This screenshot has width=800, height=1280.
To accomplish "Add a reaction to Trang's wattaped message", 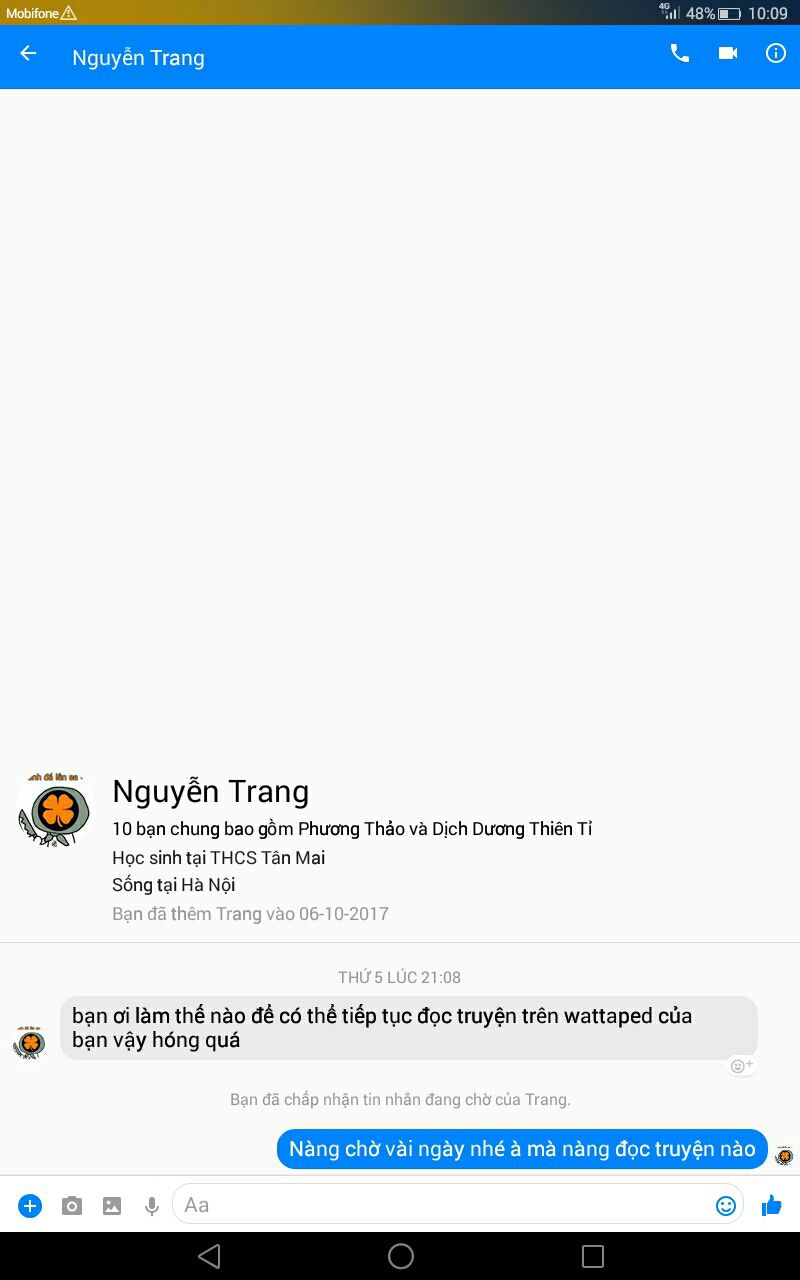I will [x=741, y=1066].
